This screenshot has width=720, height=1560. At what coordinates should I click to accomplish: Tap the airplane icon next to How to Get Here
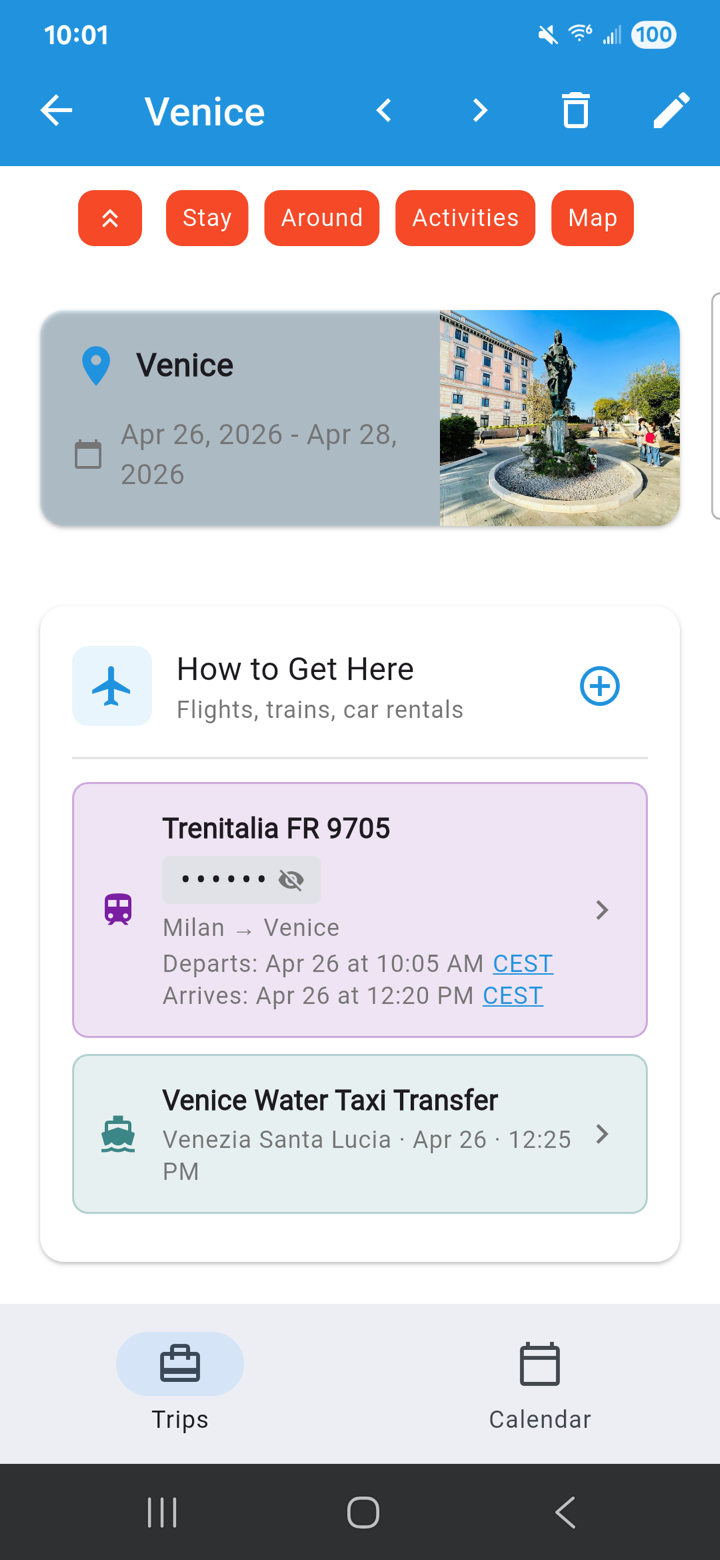[112, 686]
